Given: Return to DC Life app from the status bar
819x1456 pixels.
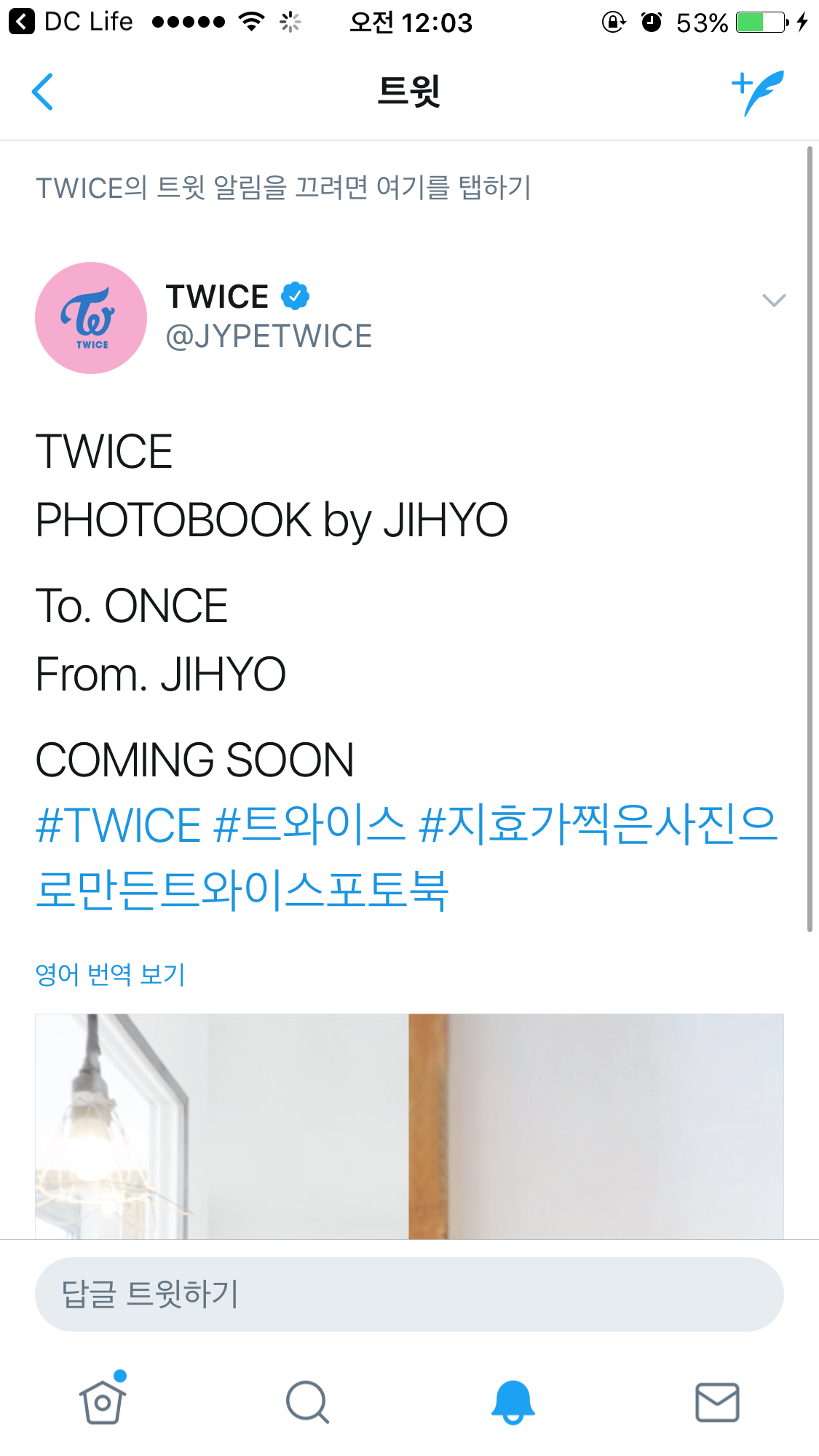Looking at the screenshot, I should point(71,22).
